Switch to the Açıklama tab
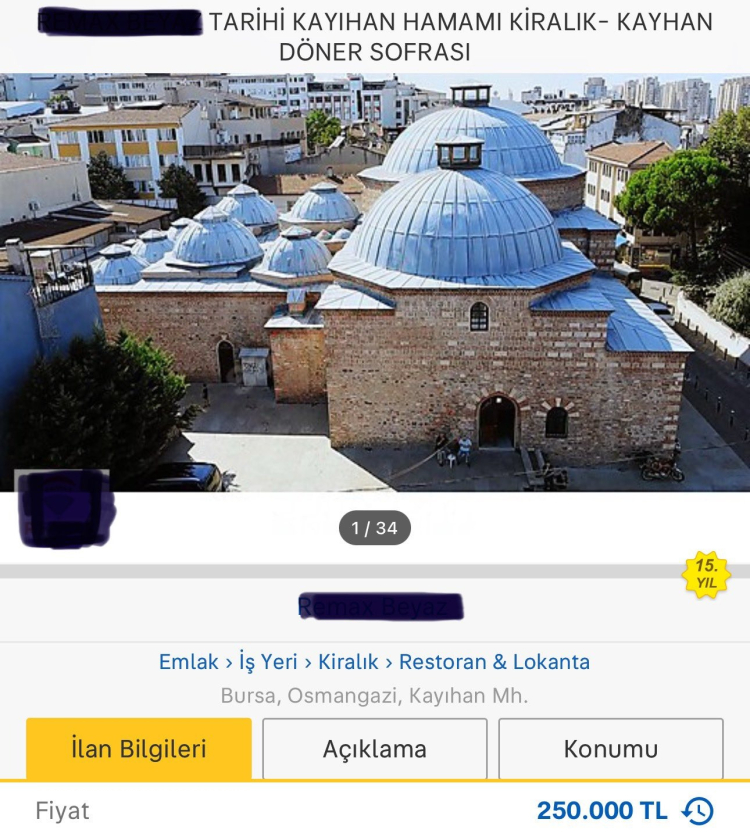 point(375,749)
